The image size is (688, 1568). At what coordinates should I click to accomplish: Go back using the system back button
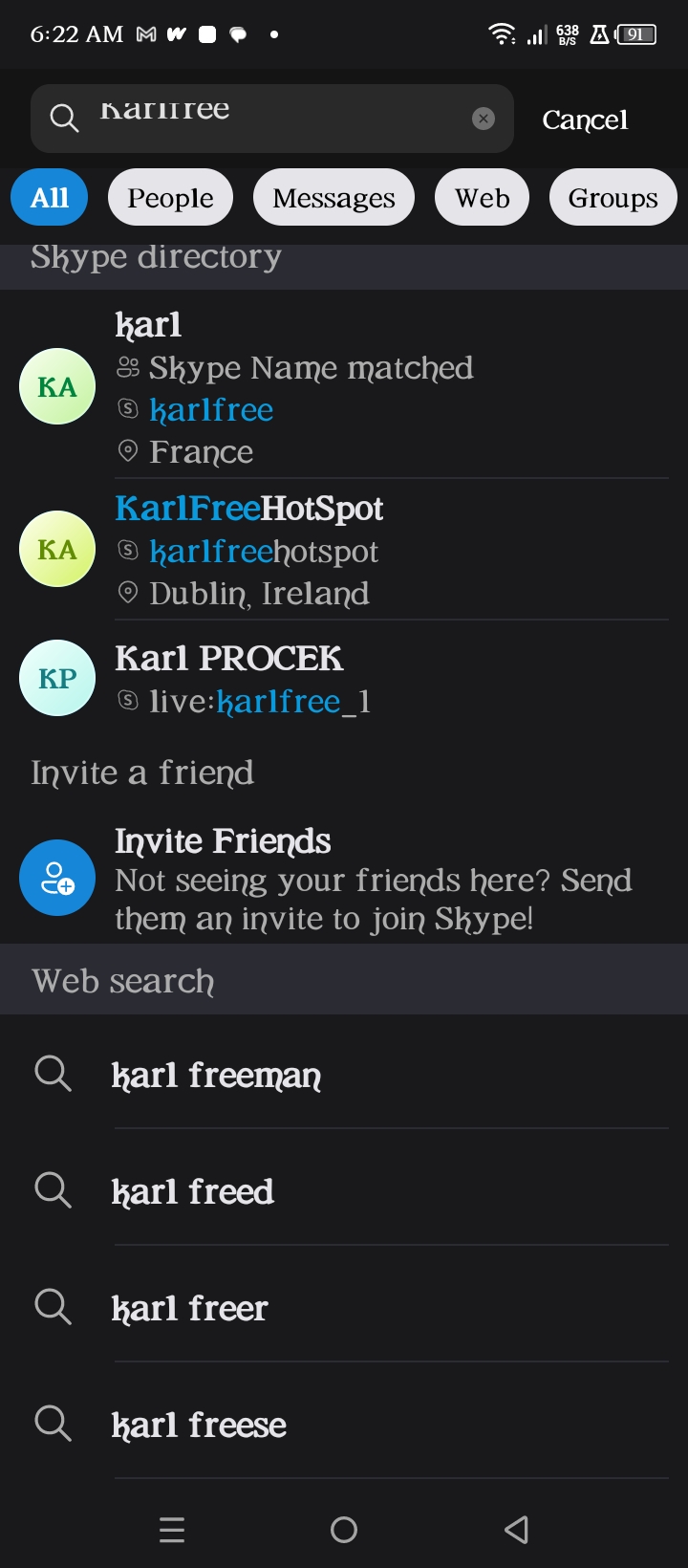point(516,1530)
